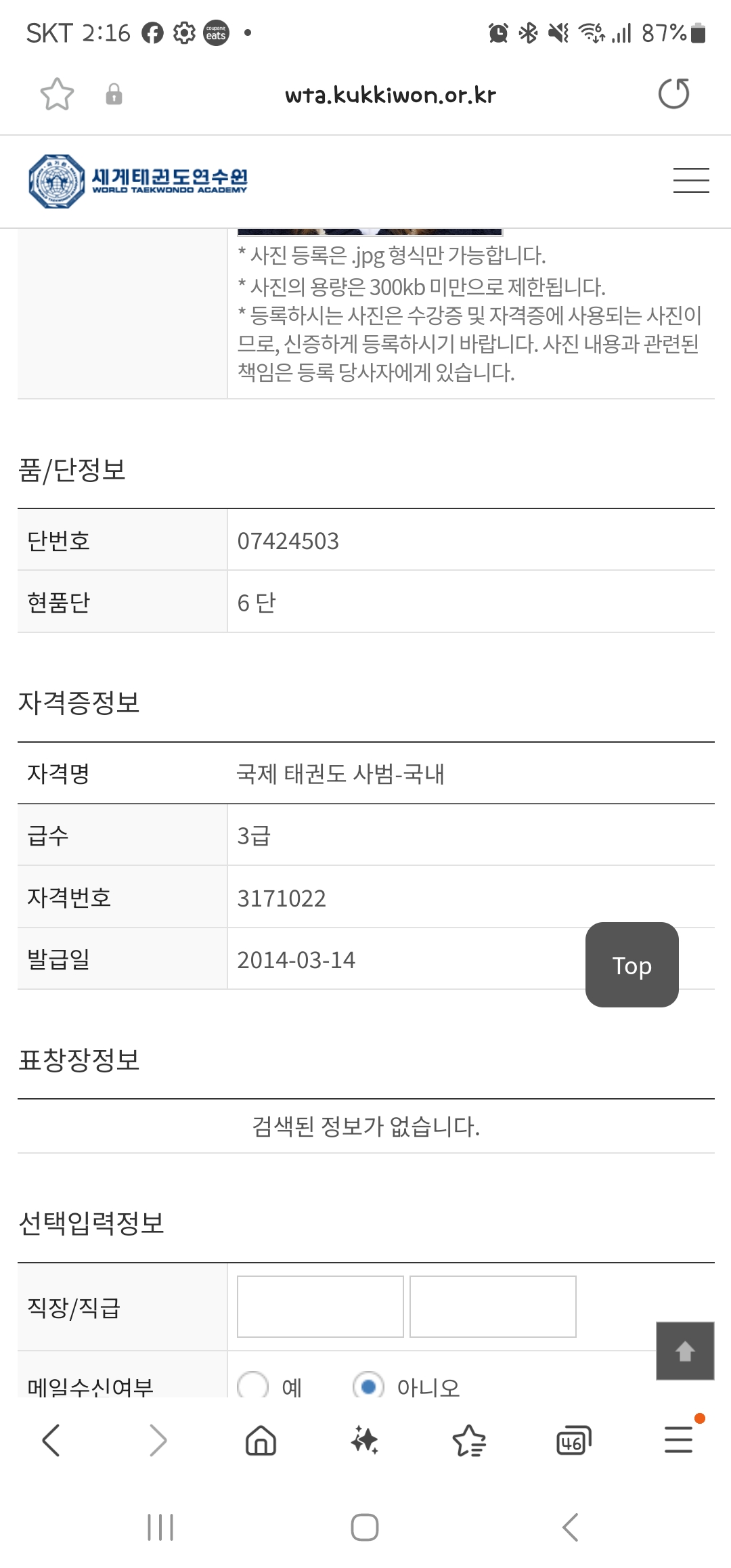Open the browser home page

coord(261,1440)
